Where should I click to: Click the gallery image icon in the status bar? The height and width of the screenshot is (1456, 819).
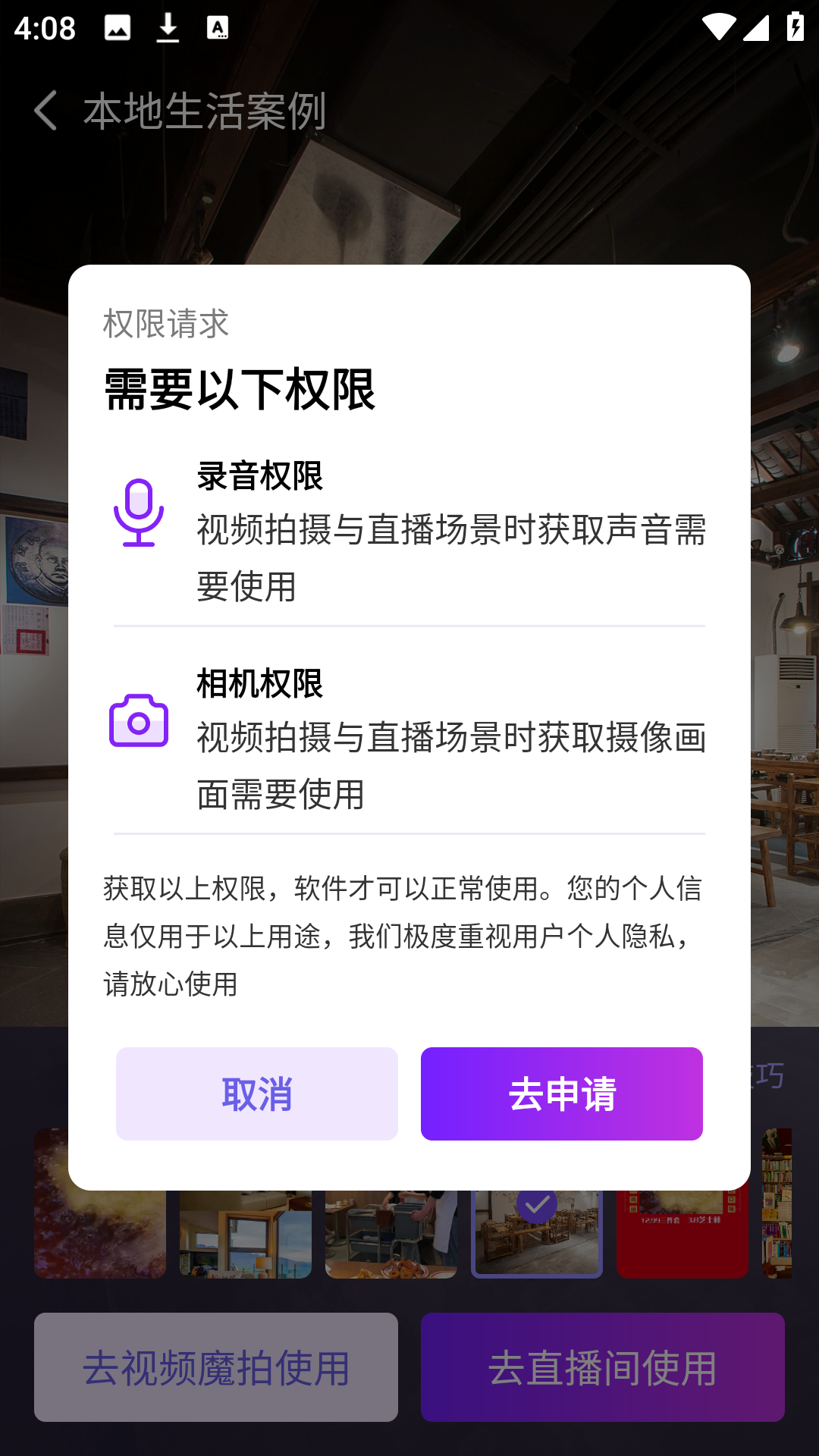pos(116,27)
